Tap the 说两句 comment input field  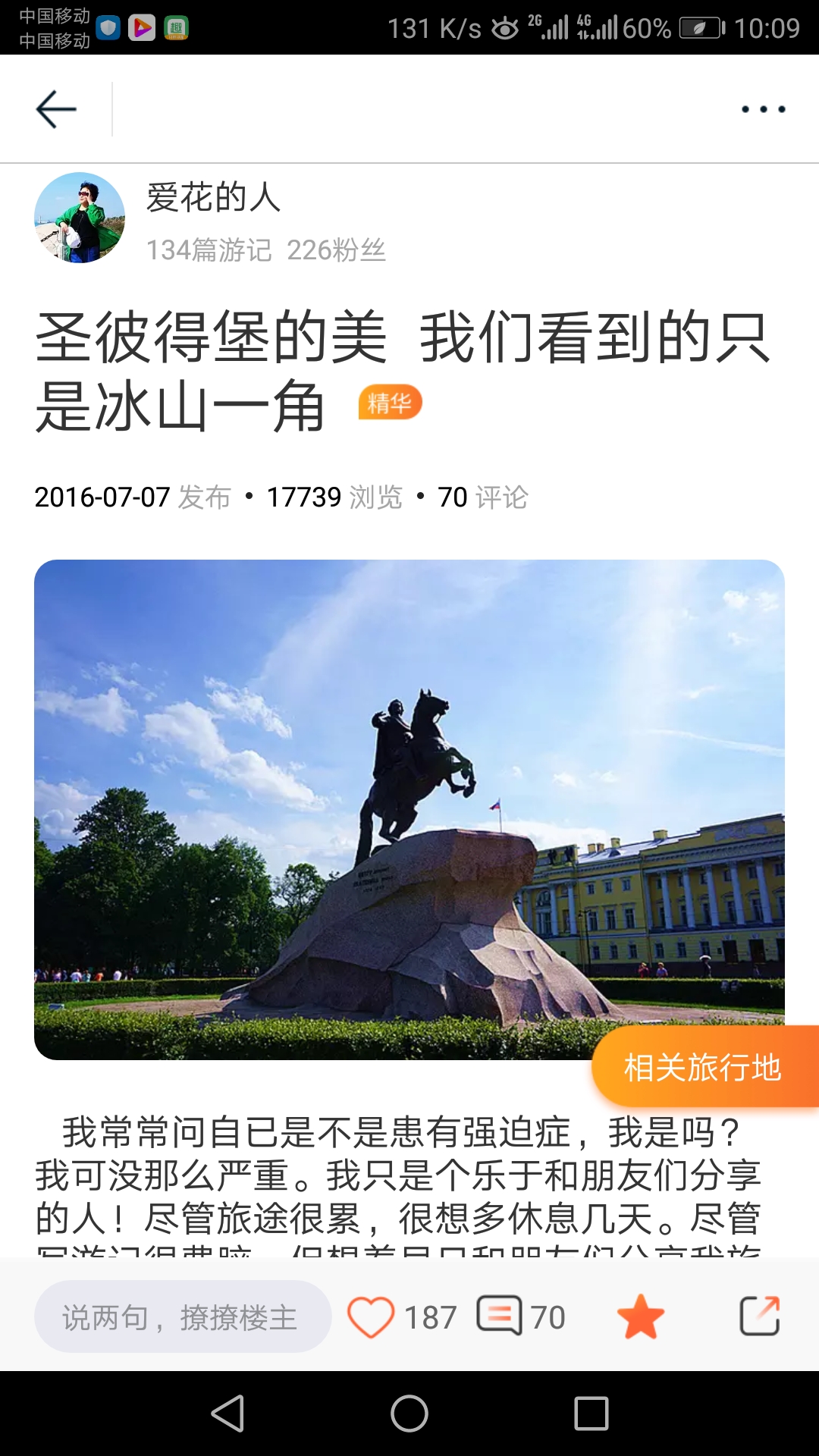coord(182,1317)
